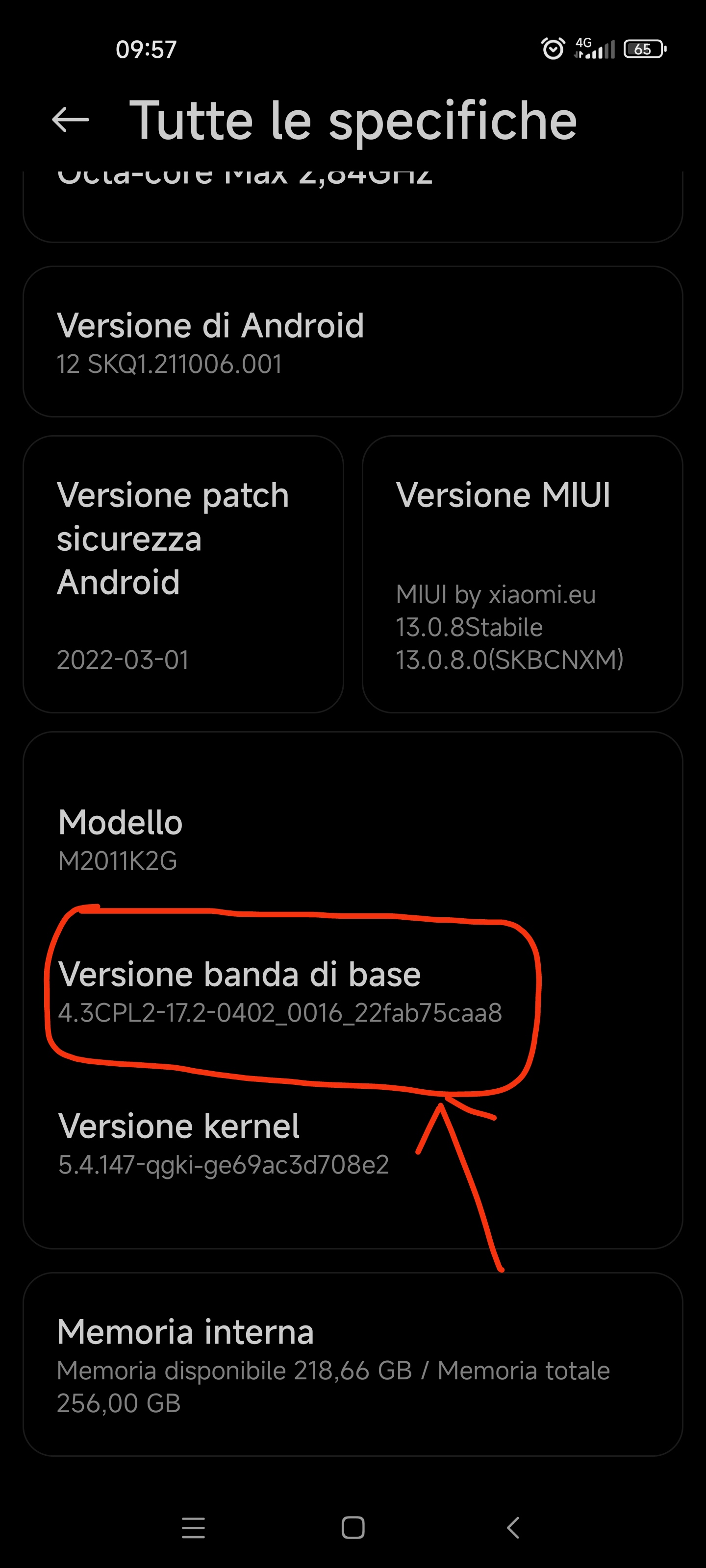Go to home screen via navigation bar
This screenshot has width=706, height=1568.
coord(353,1527)
